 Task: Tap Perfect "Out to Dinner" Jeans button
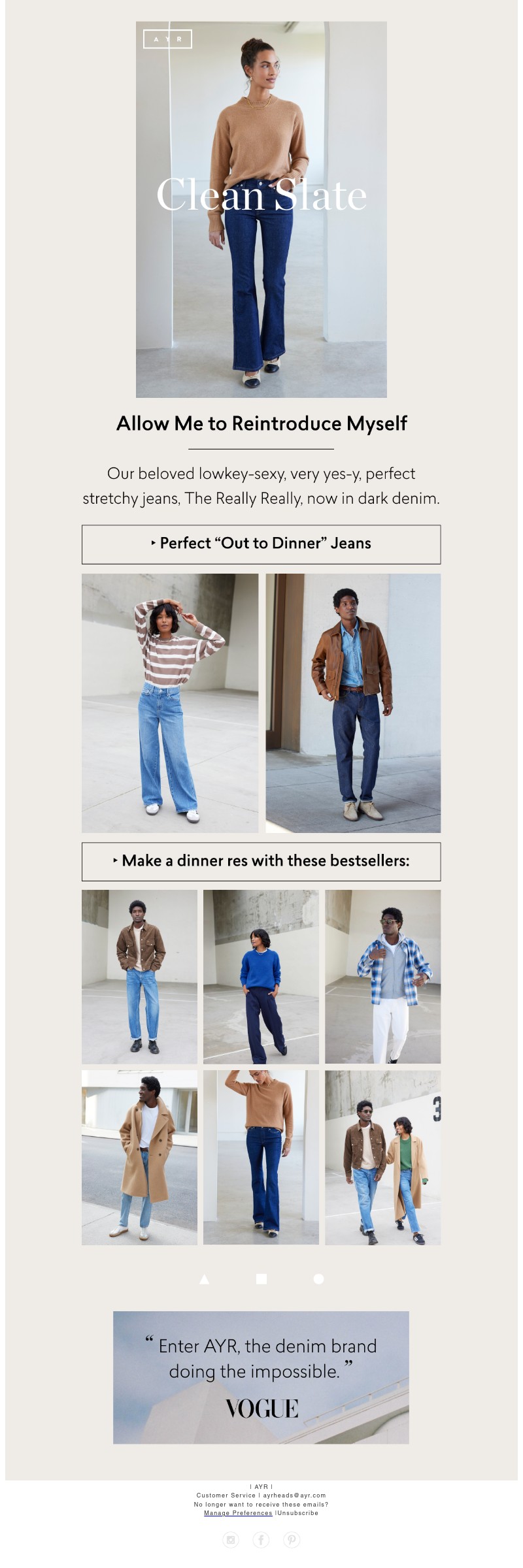click(261, 544)
